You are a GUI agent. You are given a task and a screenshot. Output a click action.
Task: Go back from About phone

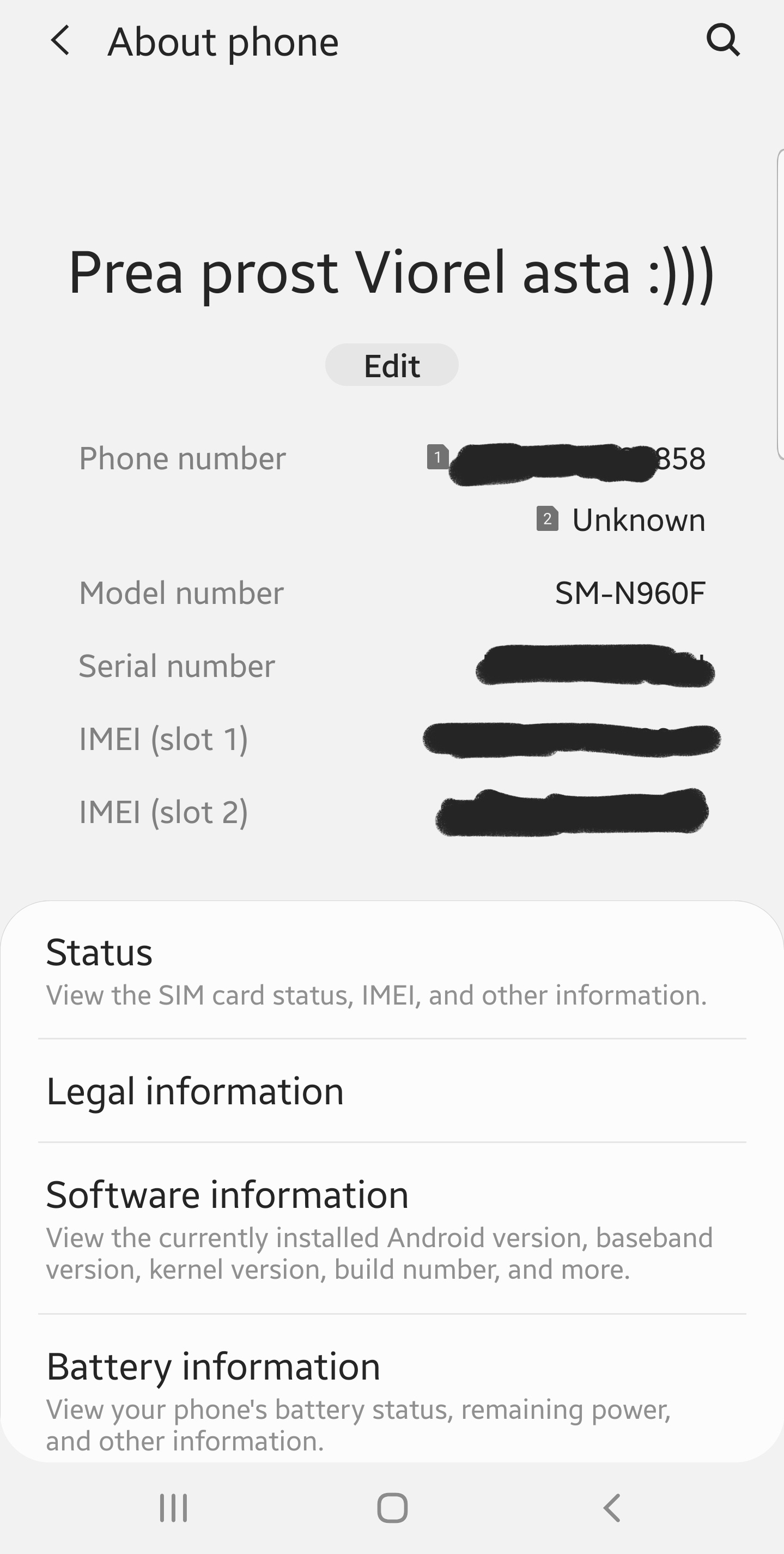[60, 41]
